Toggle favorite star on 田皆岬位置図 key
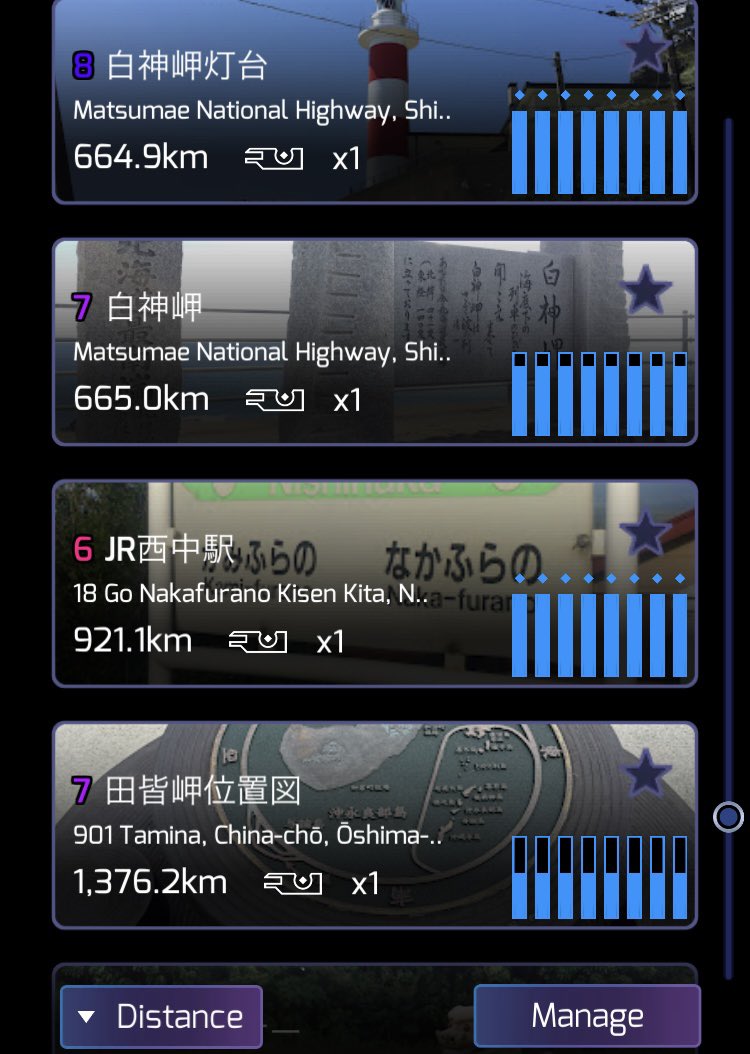Viewport: 750px width, 1054px height. point(646,774)
